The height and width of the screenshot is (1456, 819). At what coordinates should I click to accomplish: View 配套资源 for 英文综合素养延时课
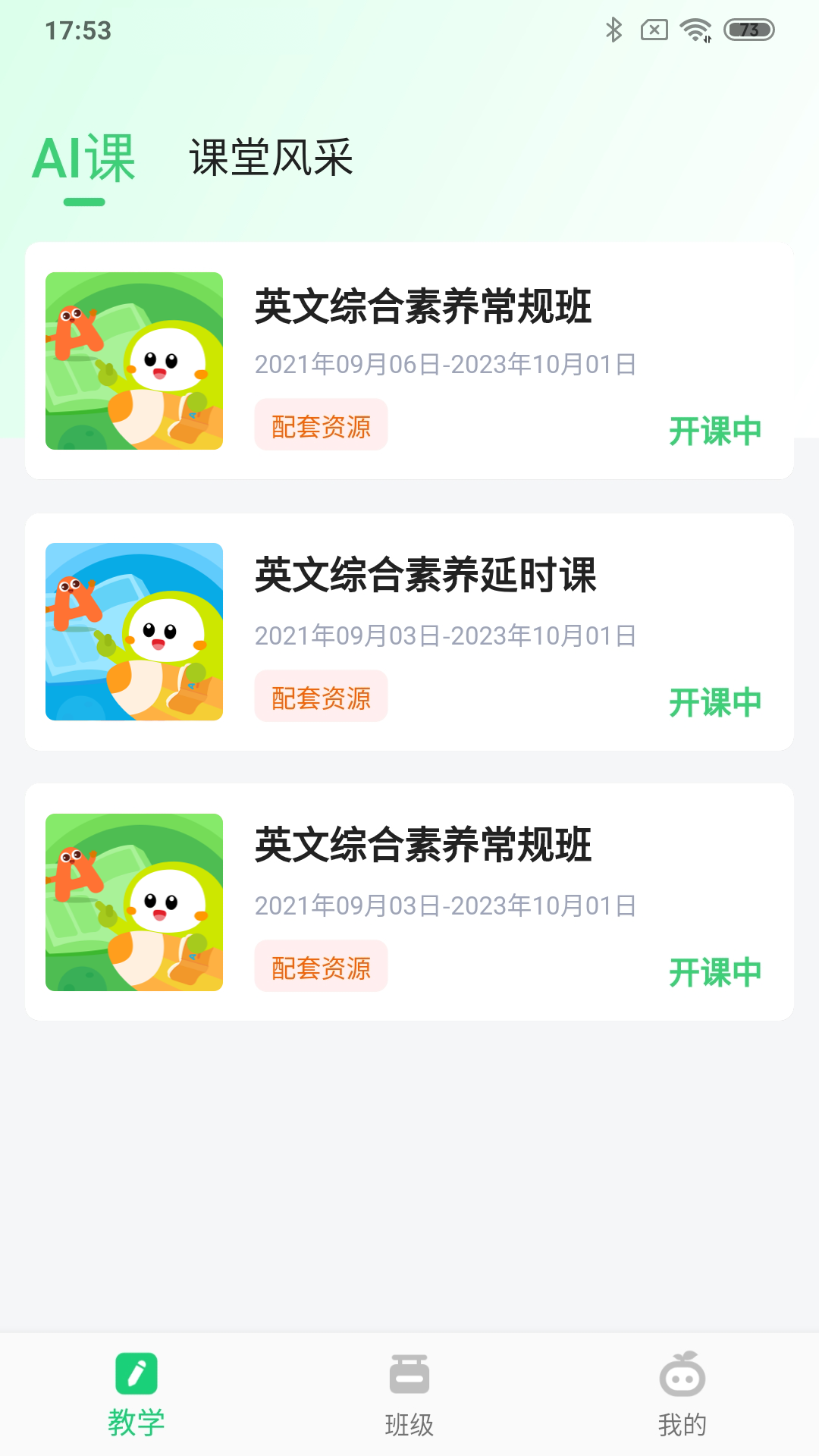321,697
